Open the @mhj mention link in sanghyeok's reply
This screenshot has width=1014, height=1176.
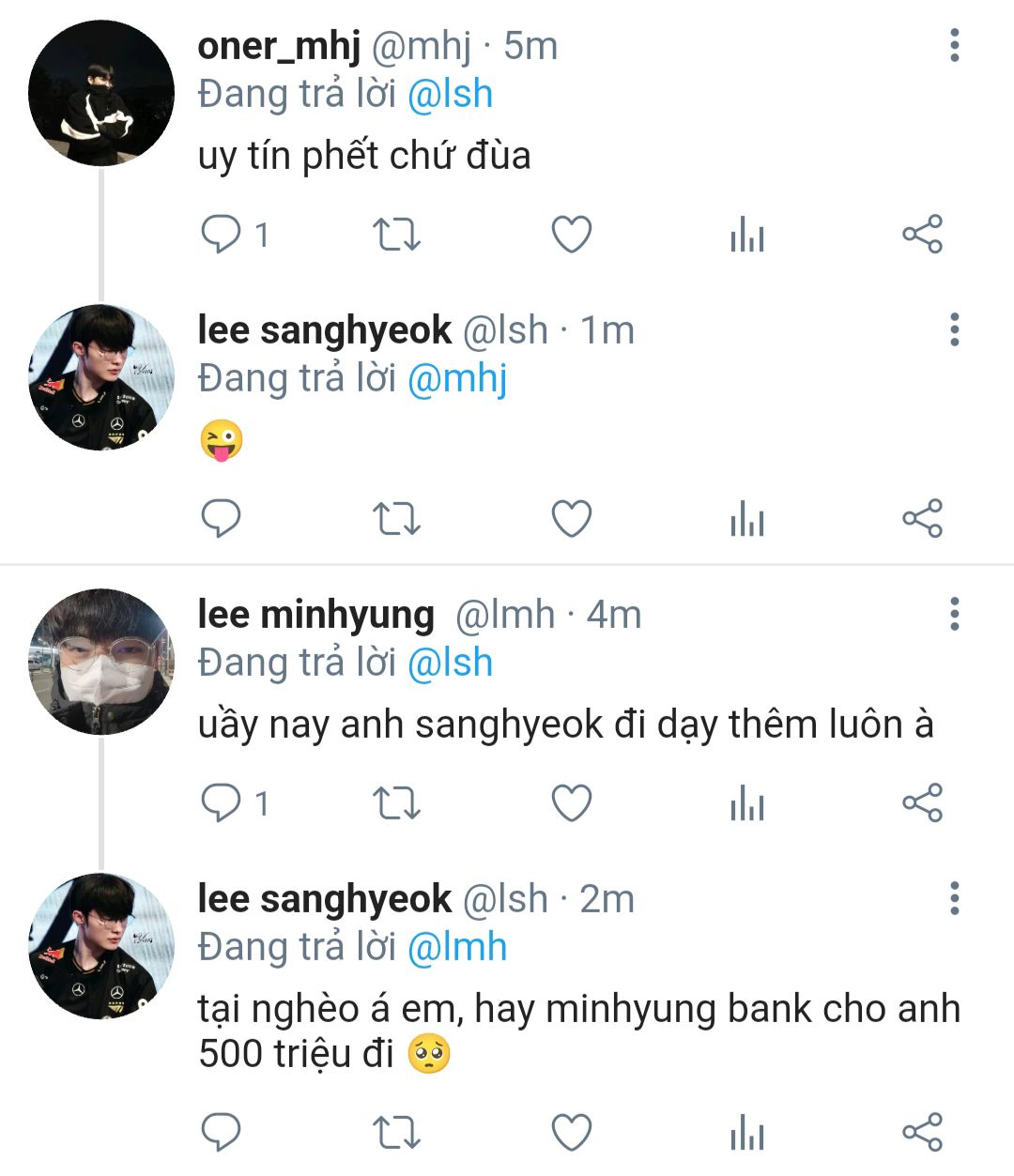click(x=457, y=379)
